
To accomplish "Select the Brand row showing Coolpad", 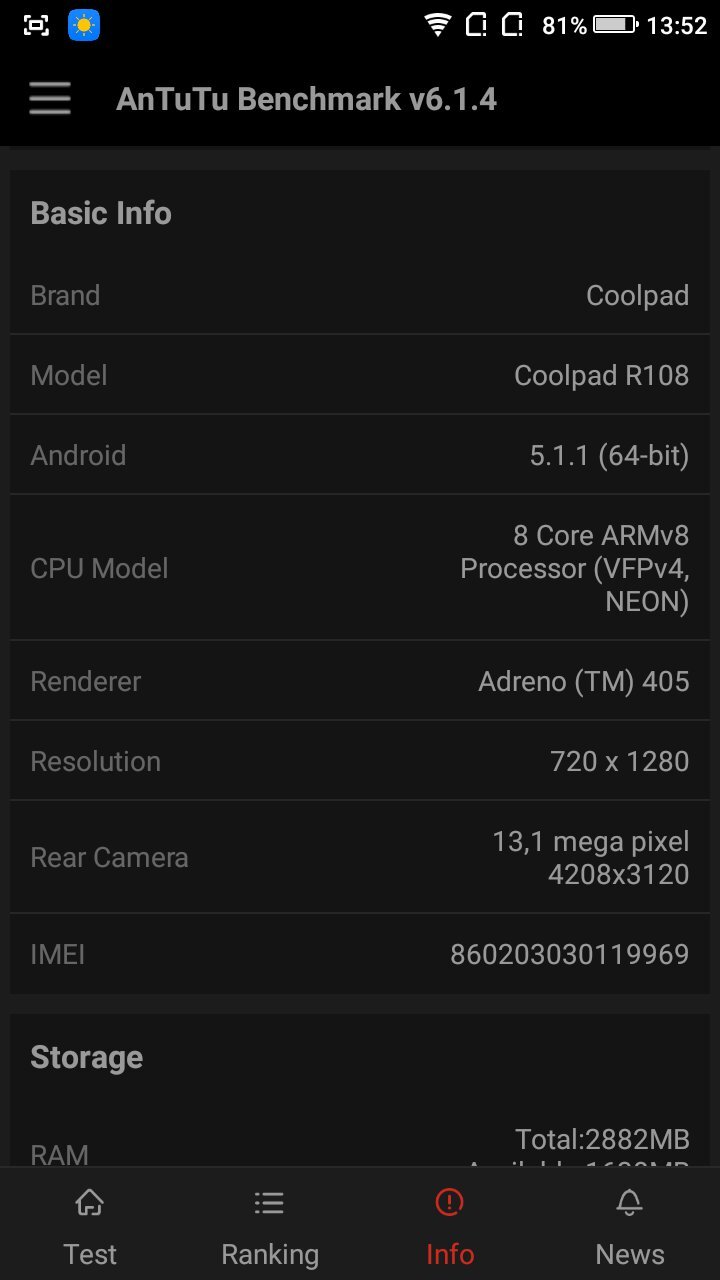I will [x=360, y=294].
